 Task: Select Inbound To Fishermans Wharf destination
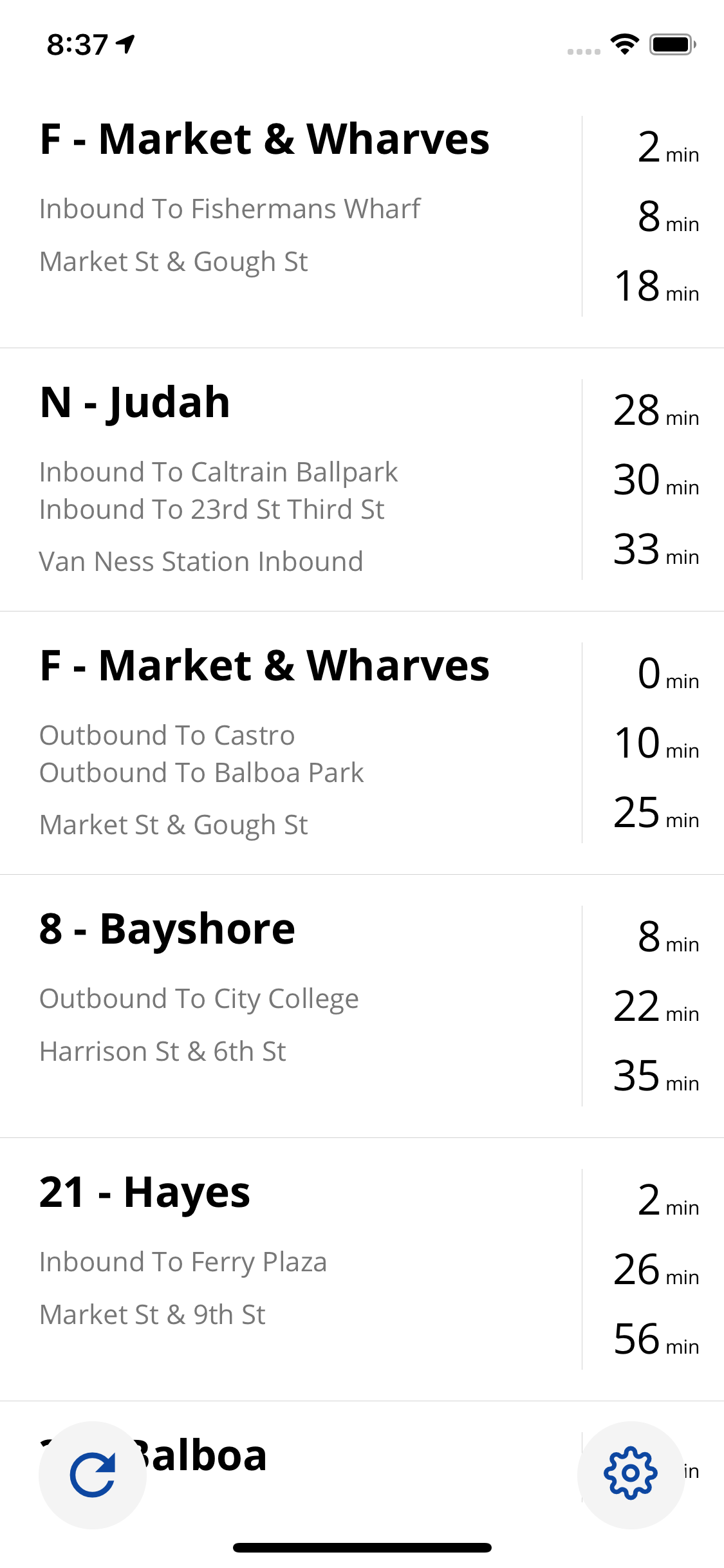(230, 208)
